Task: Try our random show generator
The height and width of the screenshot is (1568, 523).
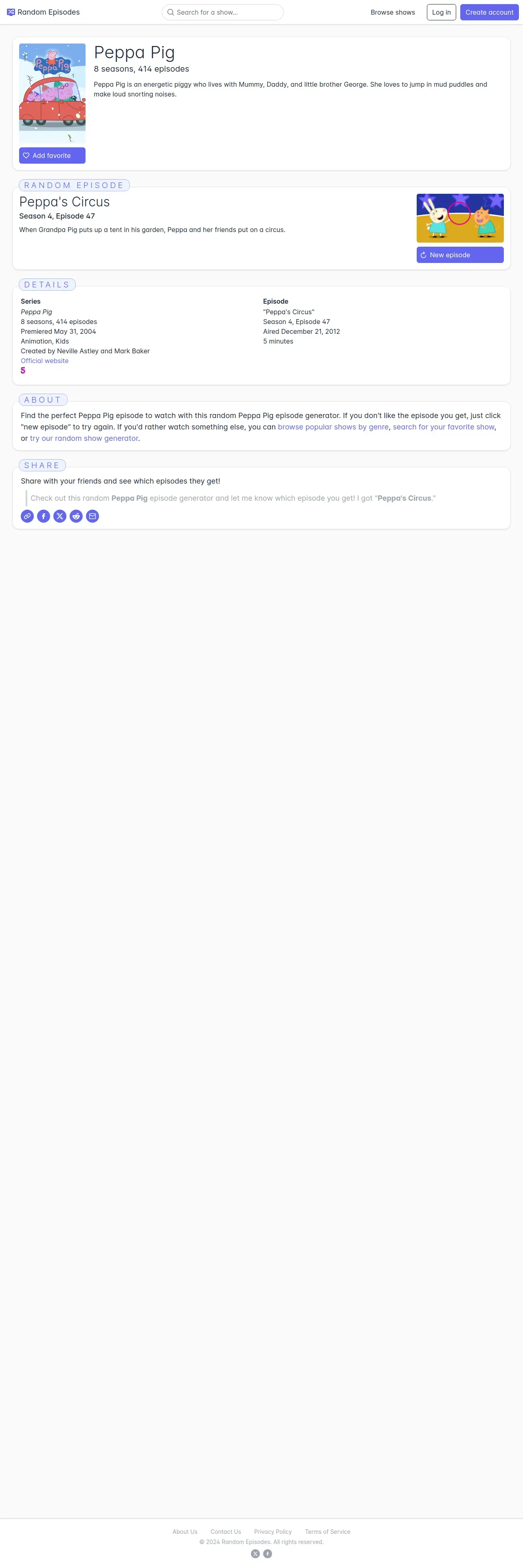Action: click(x=84, y=438)
